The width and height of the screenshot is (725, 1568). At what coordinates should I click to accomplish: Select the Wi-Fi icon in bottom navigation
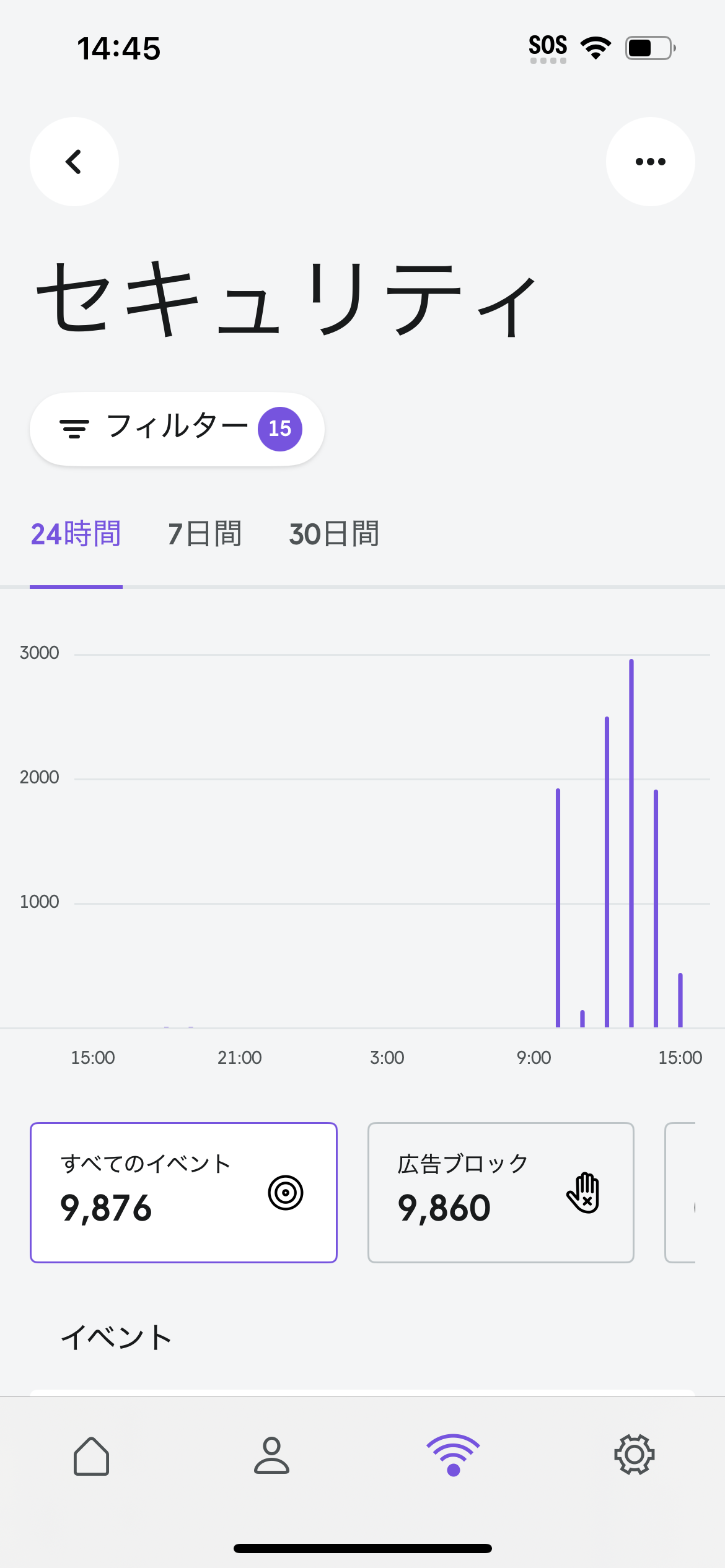pos(453,1455)
